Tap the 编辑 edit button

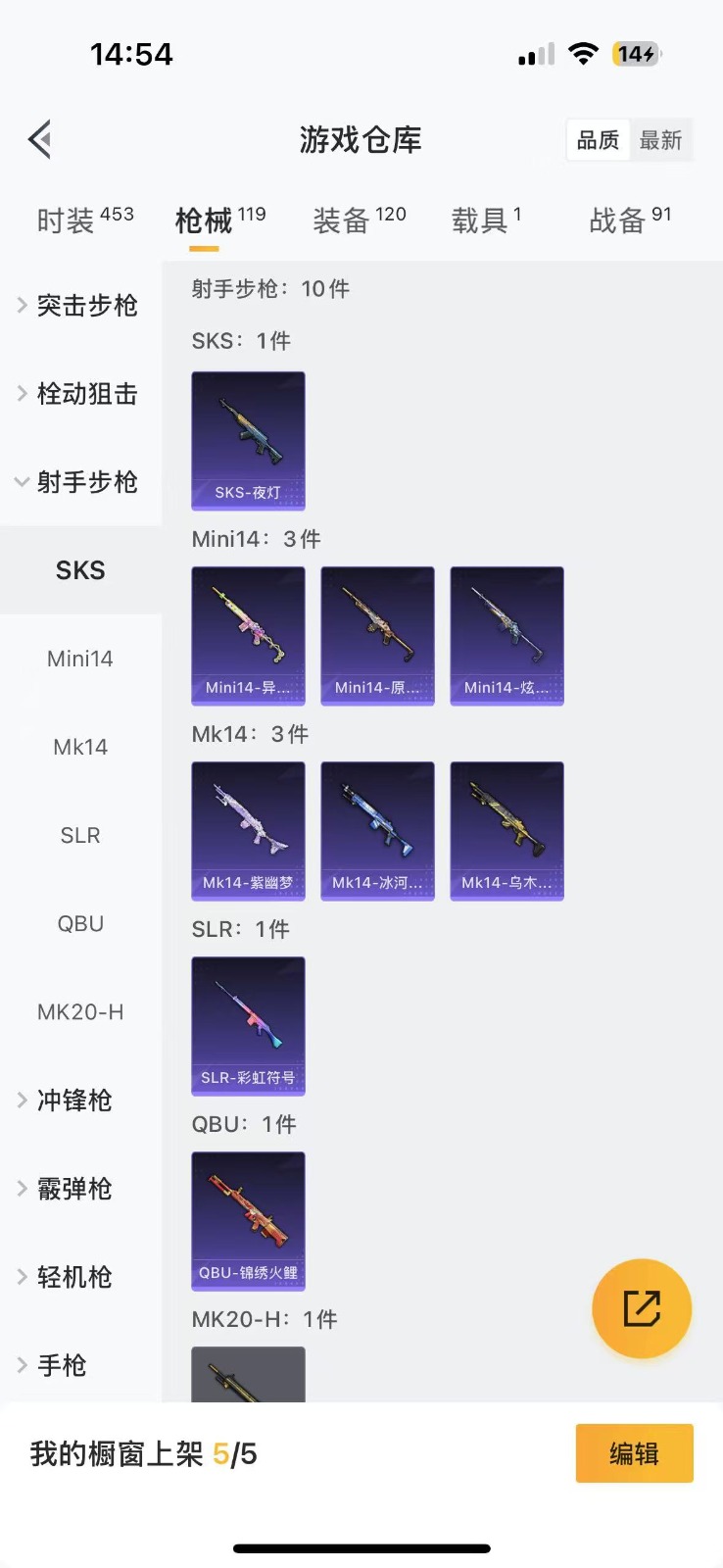pyautogui.click(x=634, y=1453)
